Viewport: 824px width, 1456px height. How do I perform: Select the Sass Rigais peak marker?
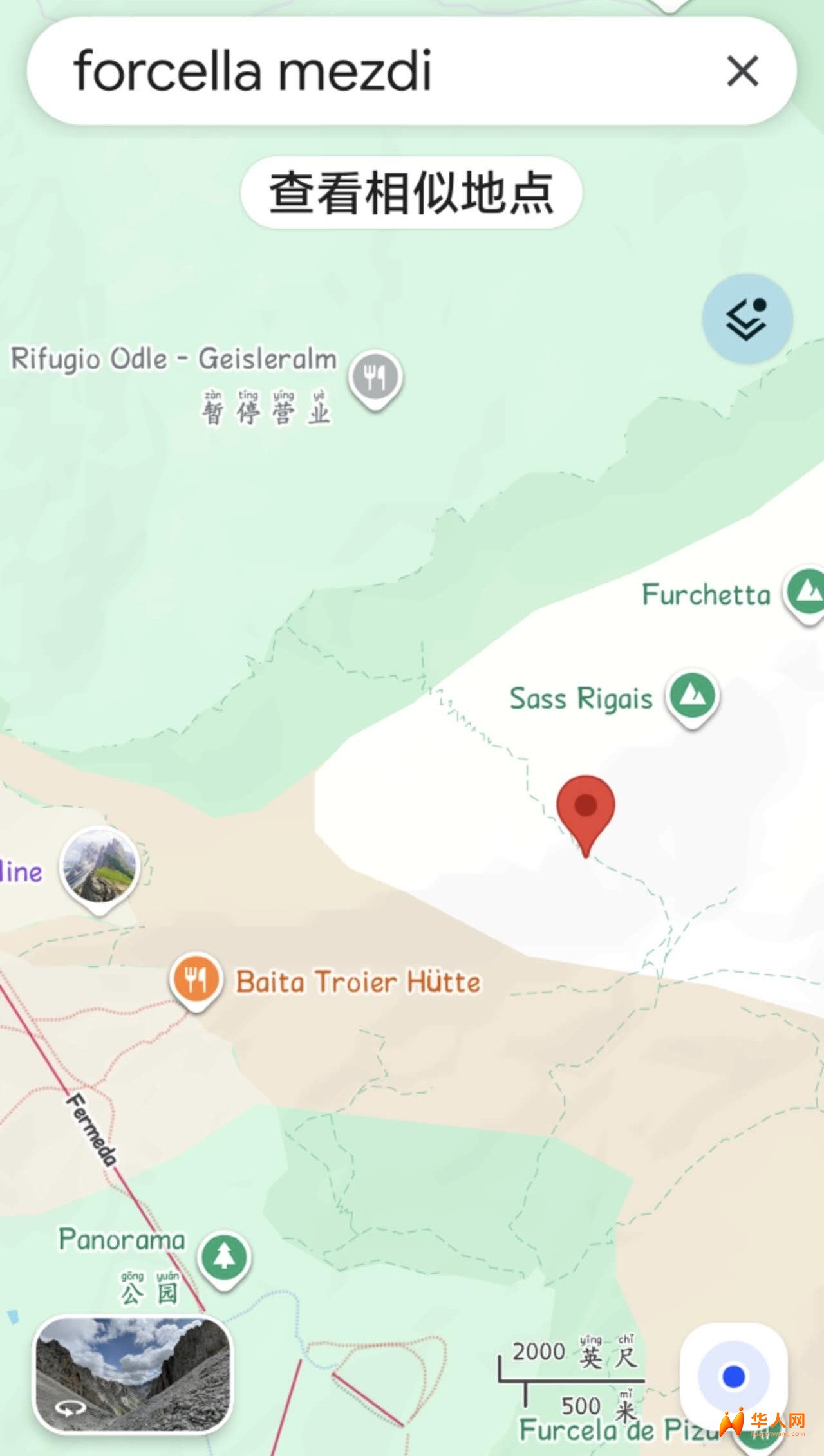coord(692,697)
